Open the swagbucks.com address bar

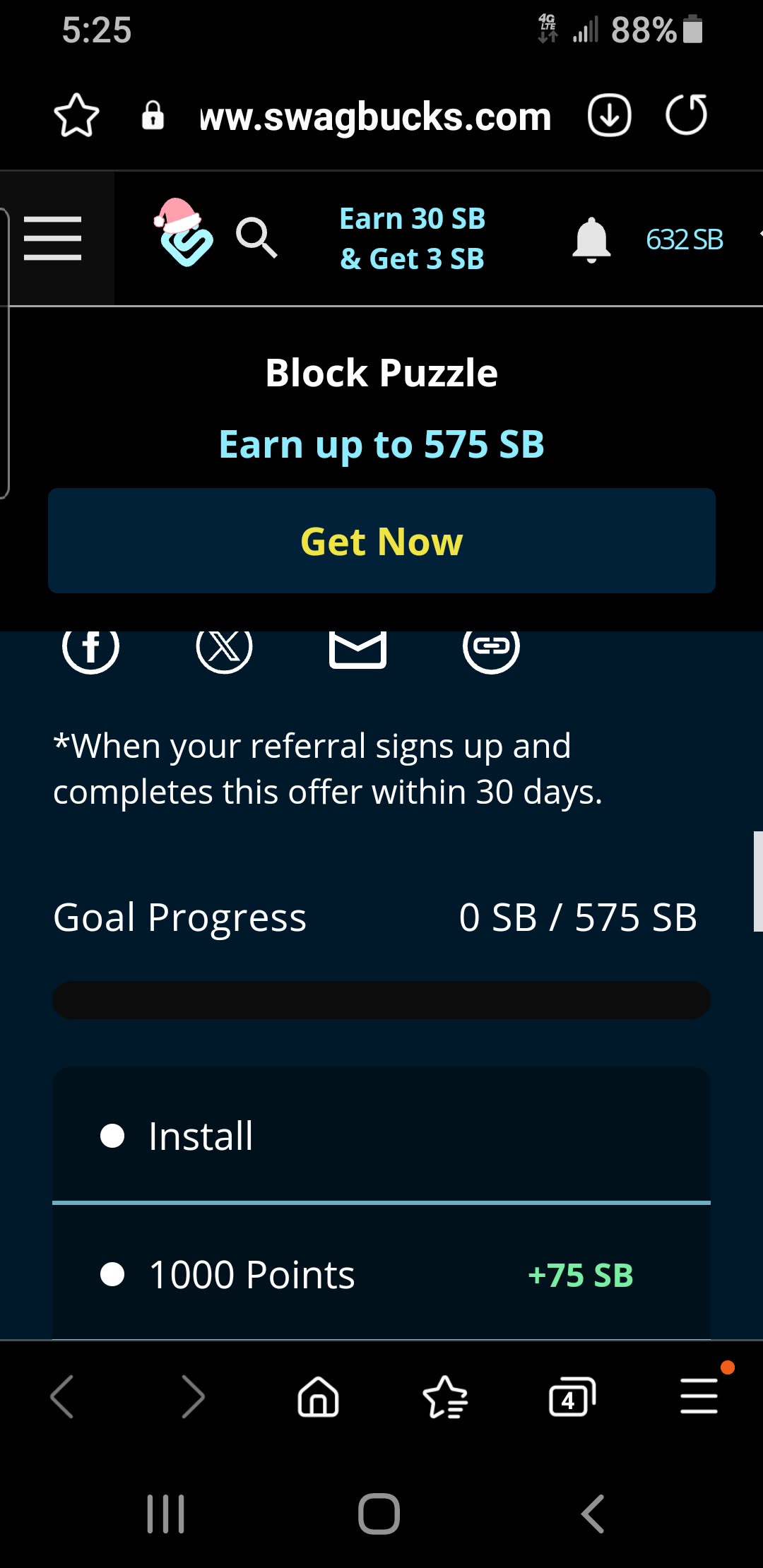[374, 117]
